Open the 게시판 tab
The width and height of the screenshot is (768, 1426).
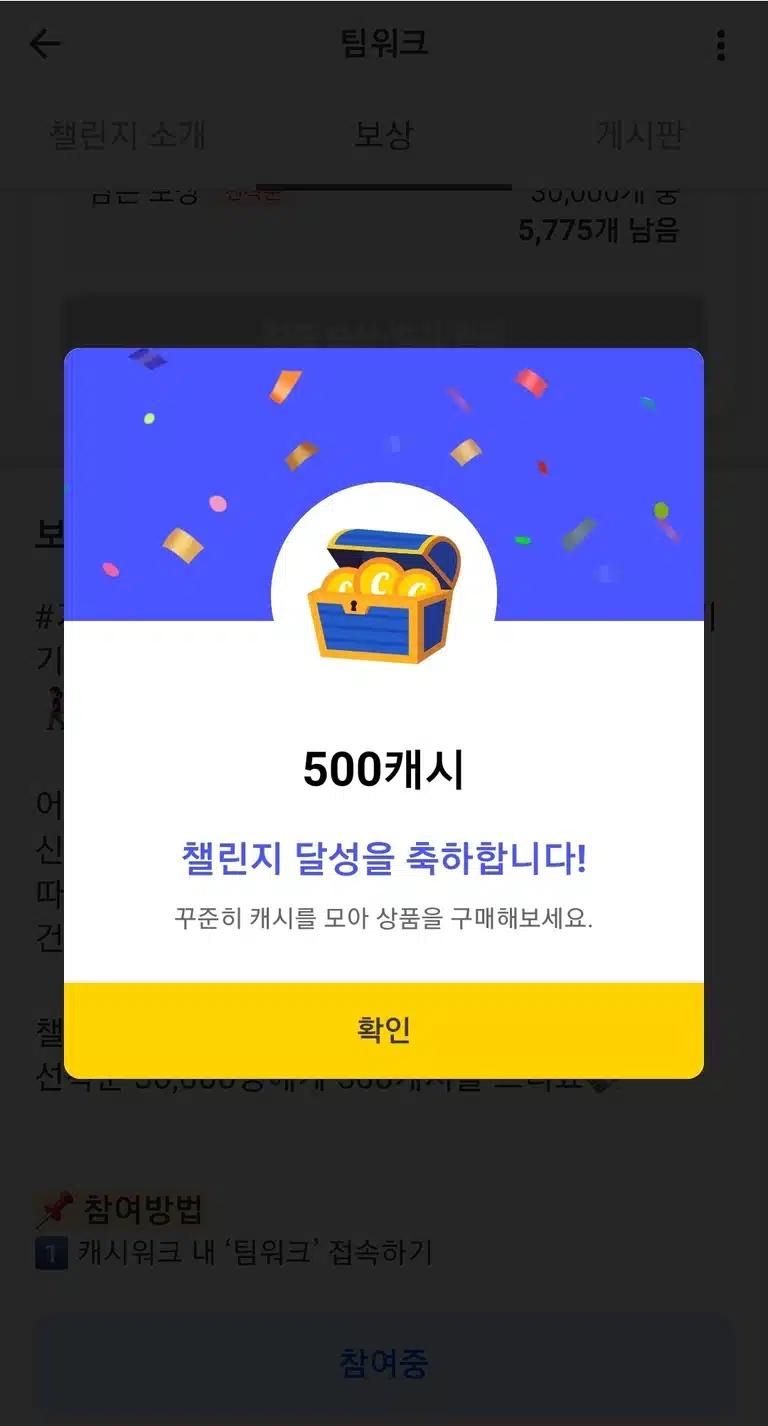click(640, 134)
